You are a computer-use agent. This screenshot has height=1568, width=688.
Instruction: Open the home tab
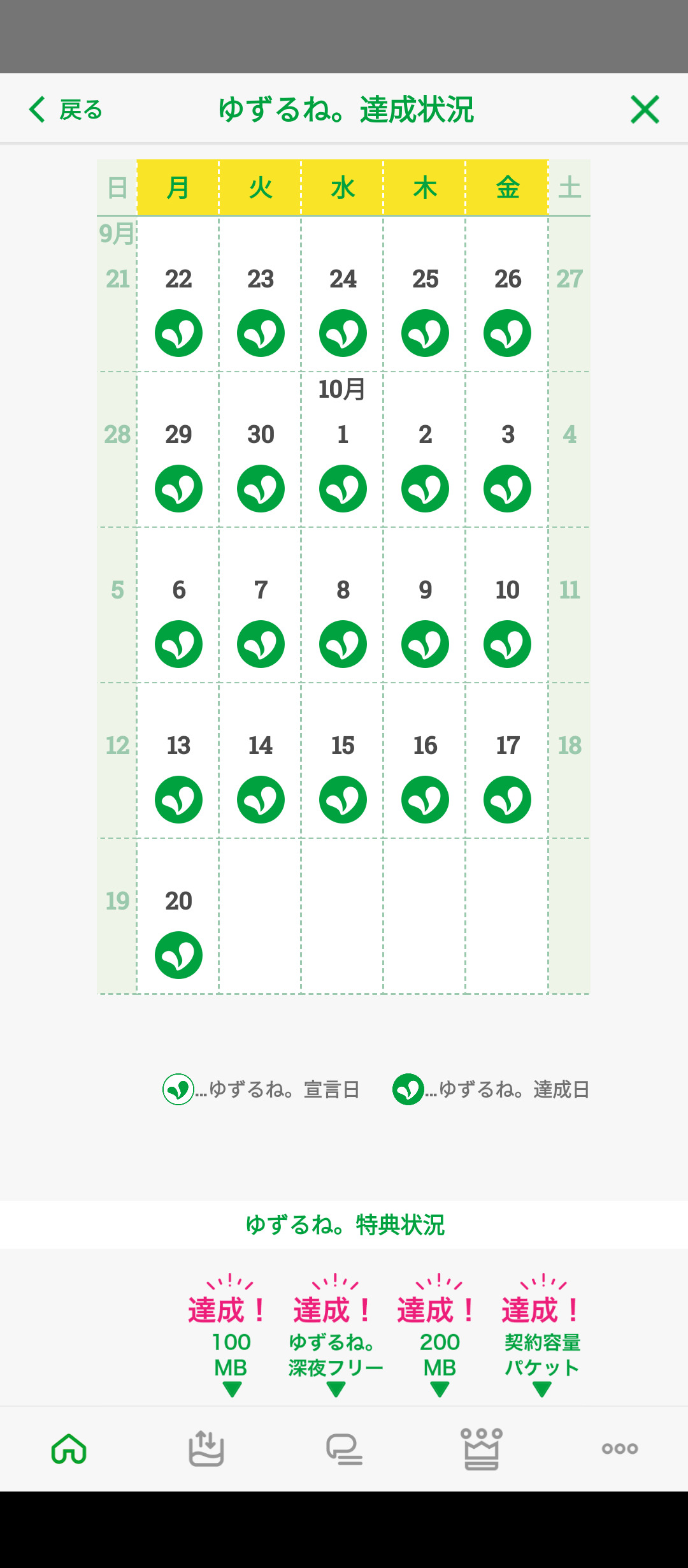(69, 1448)
